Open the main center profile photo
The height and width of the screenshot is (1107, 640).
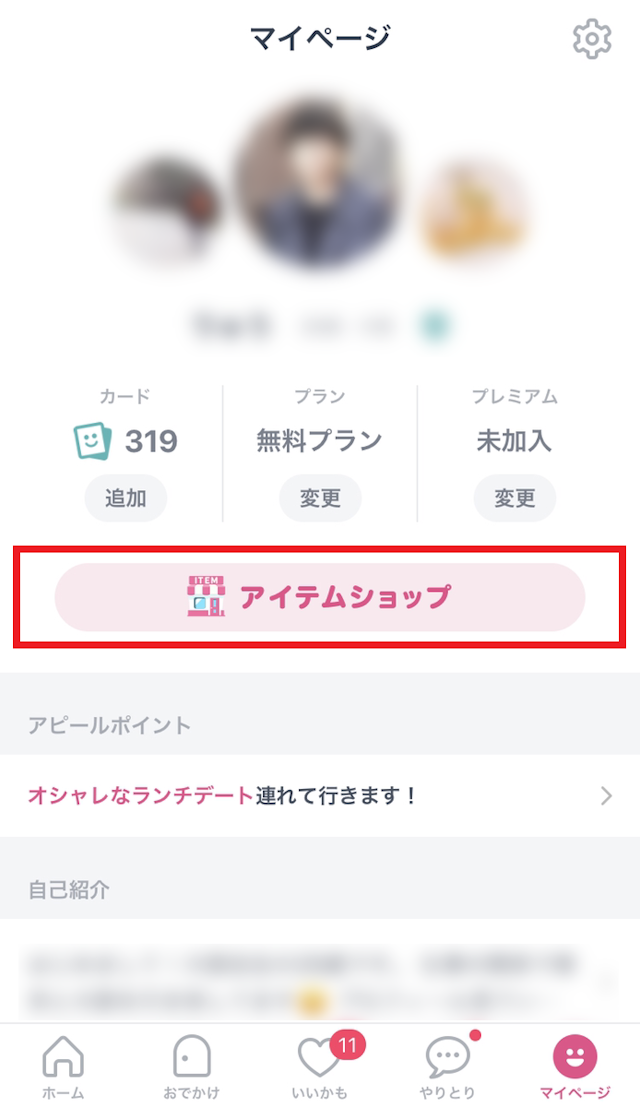(x=318, y=183)
